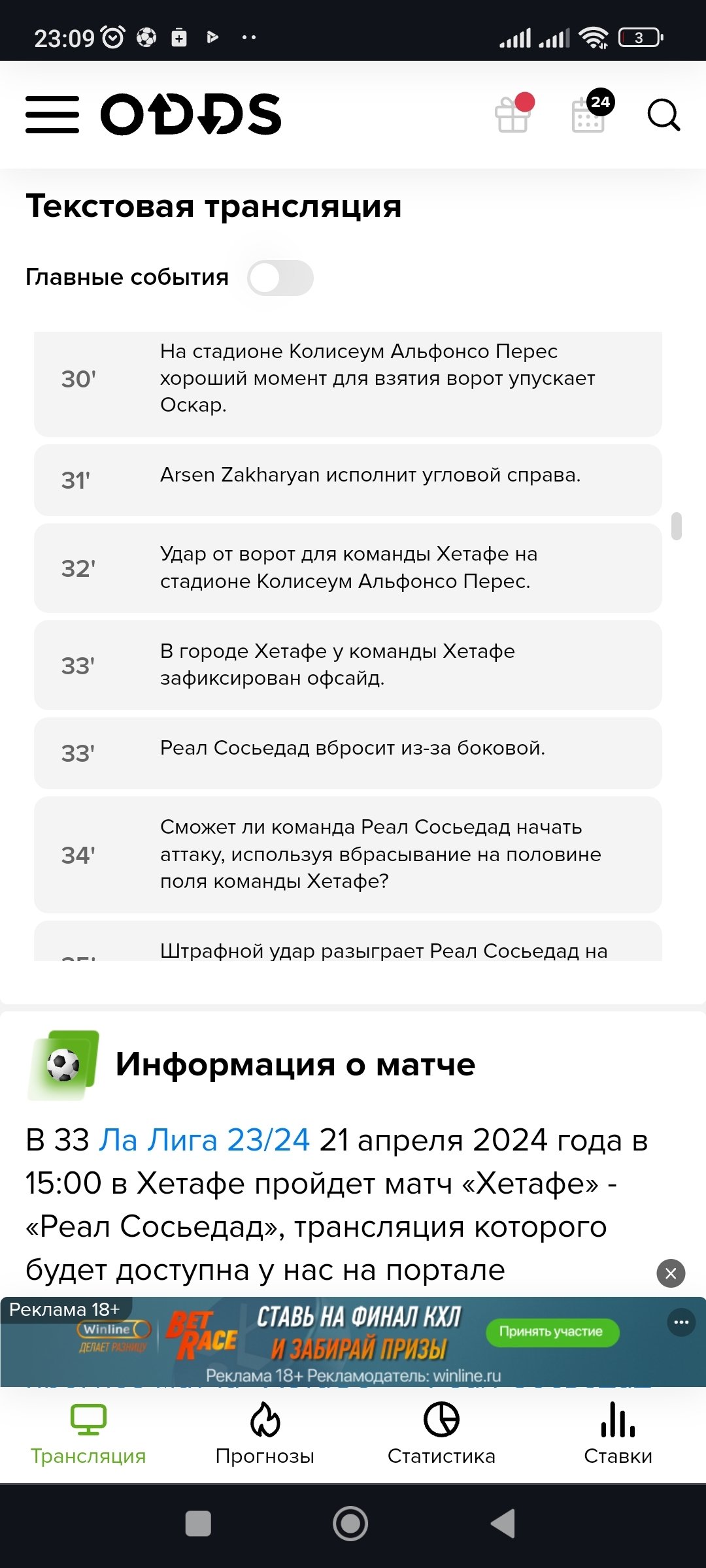Viewport: 706px width, 1568px height.
Task: Toggle the Главные события switch
Action: click(x=280, y=278)
